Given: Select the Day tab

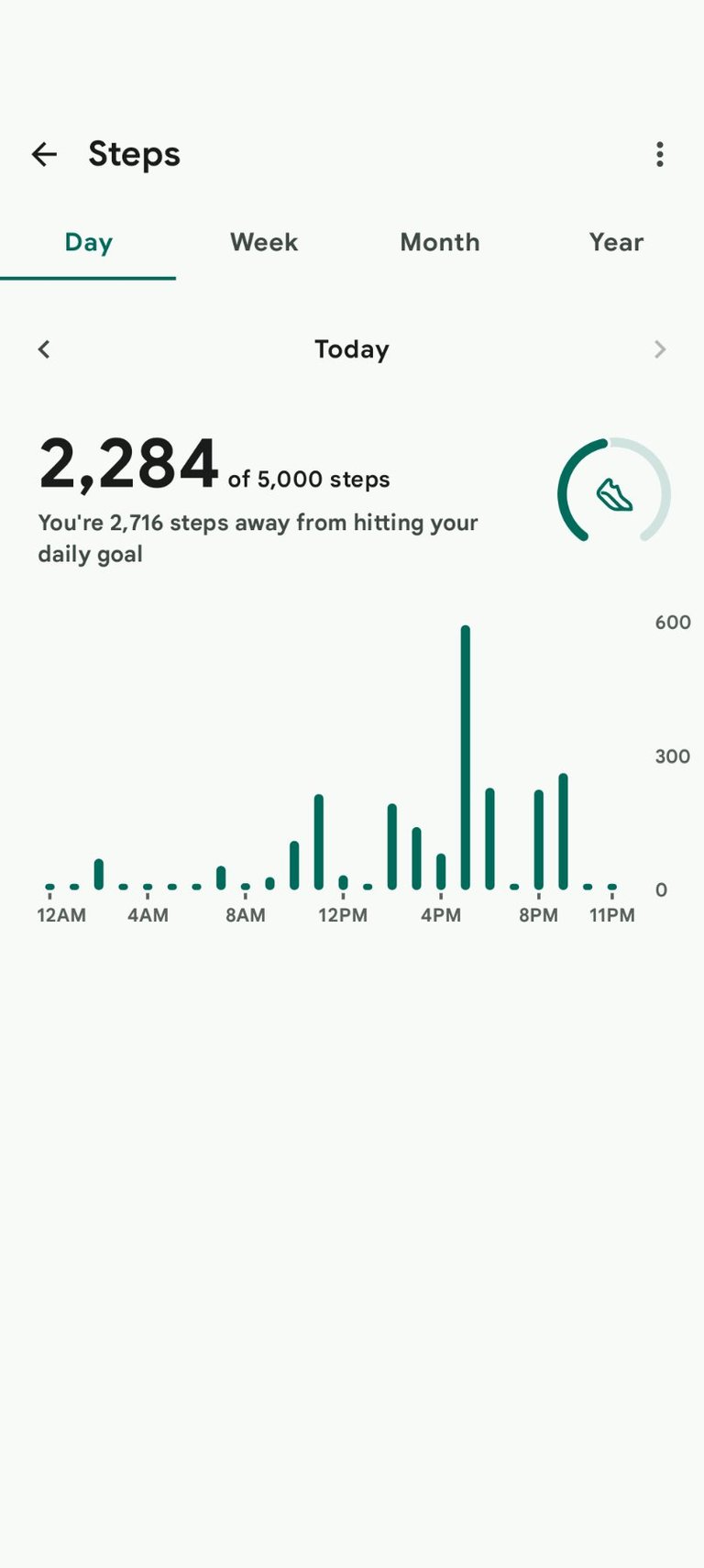Looking at the screenshot, I should (88, 242).
